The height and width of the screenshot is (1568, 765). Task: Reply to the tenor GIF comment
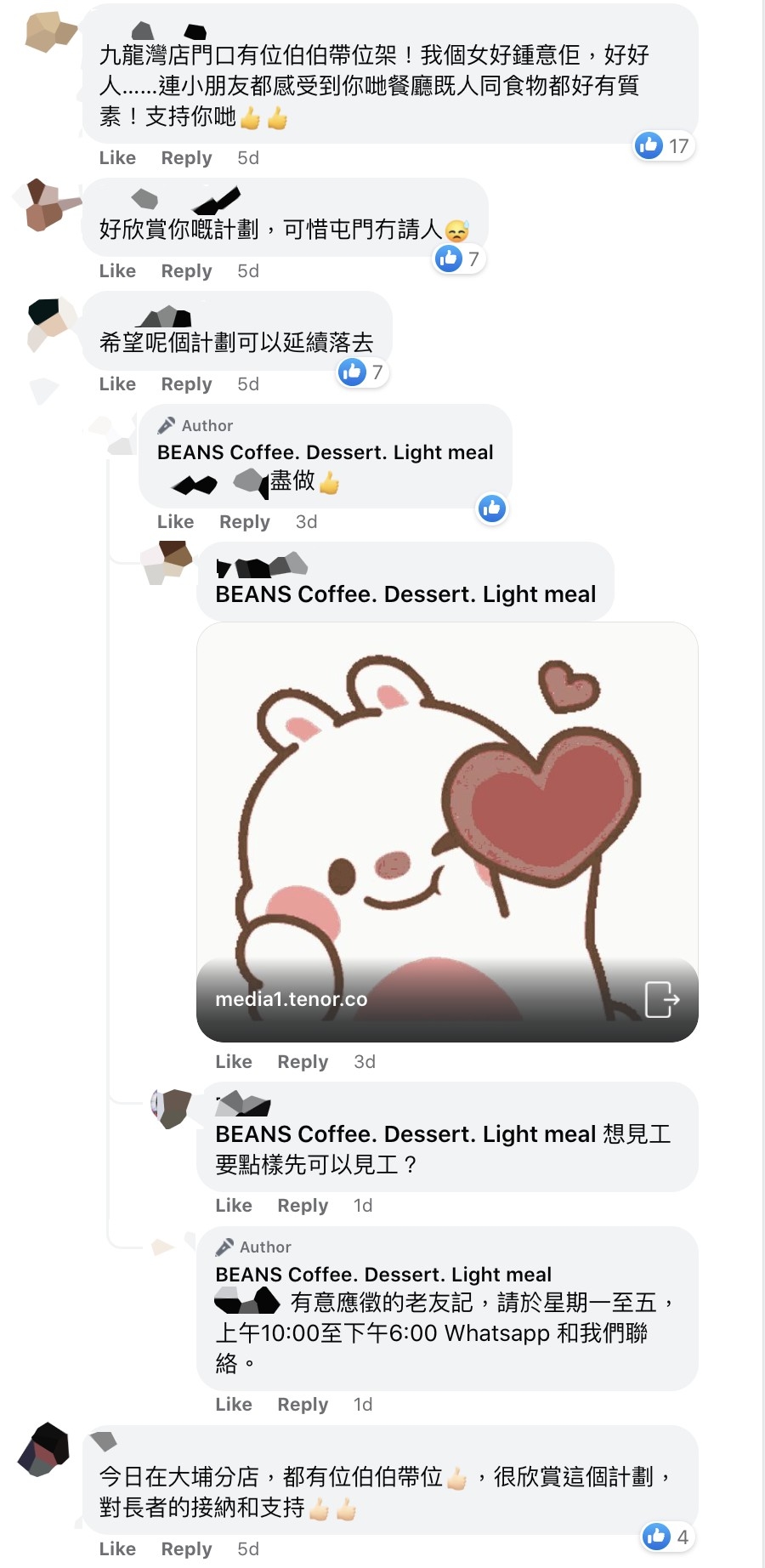pyautogui.click(x=303, y=1062)
